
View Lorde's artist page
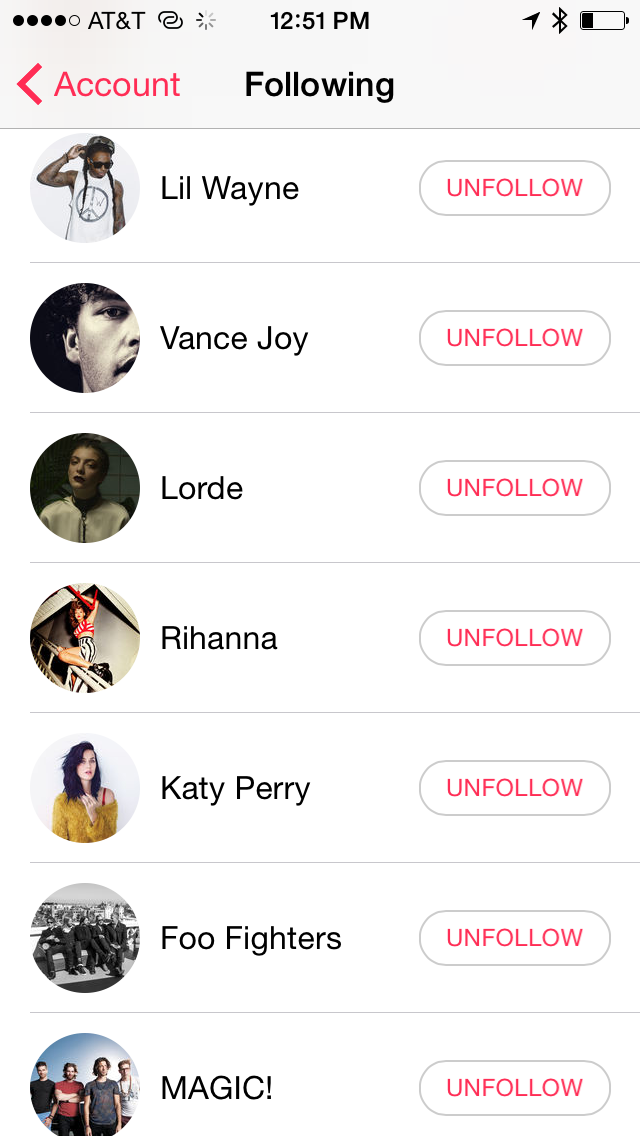click(201, 488)
